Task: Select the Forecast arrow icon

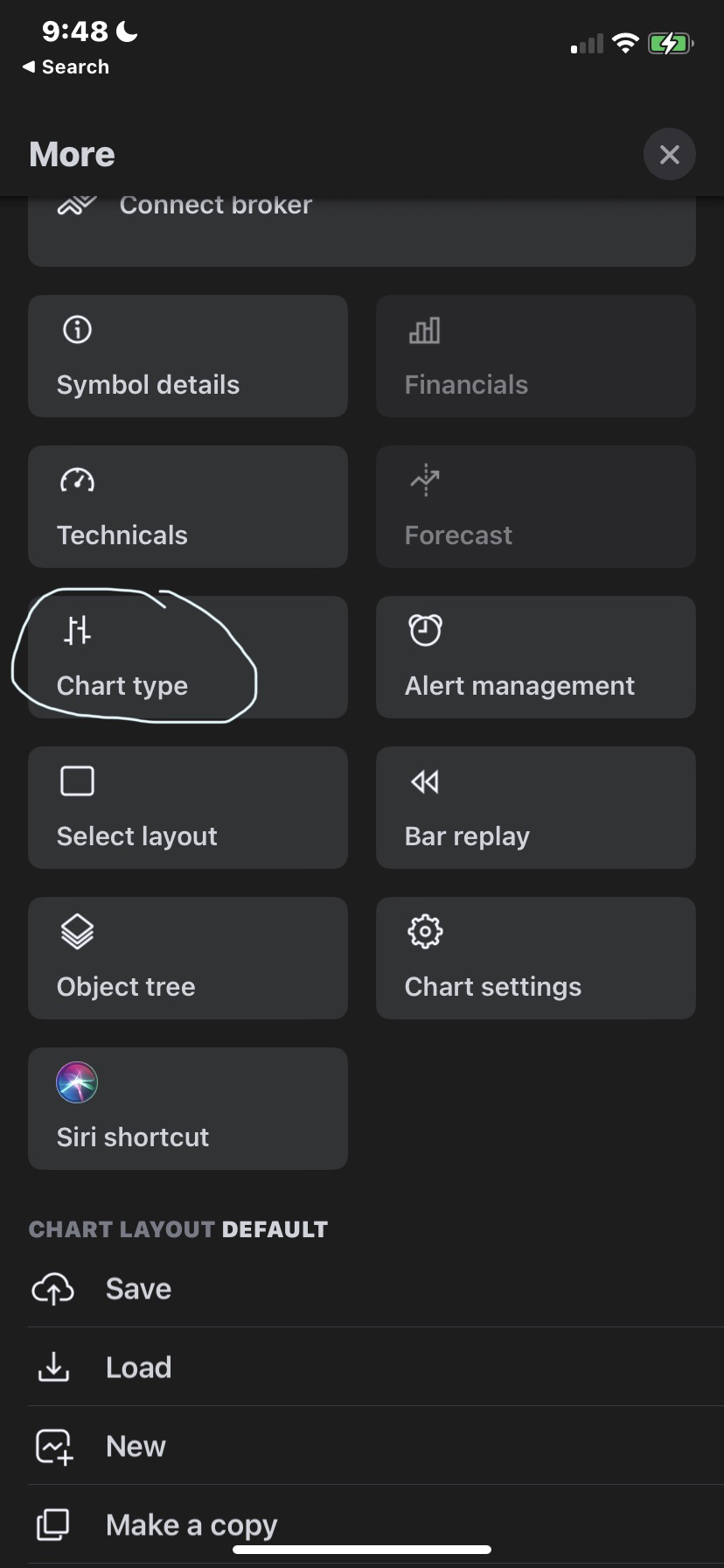Action: [x=424, y=481]
